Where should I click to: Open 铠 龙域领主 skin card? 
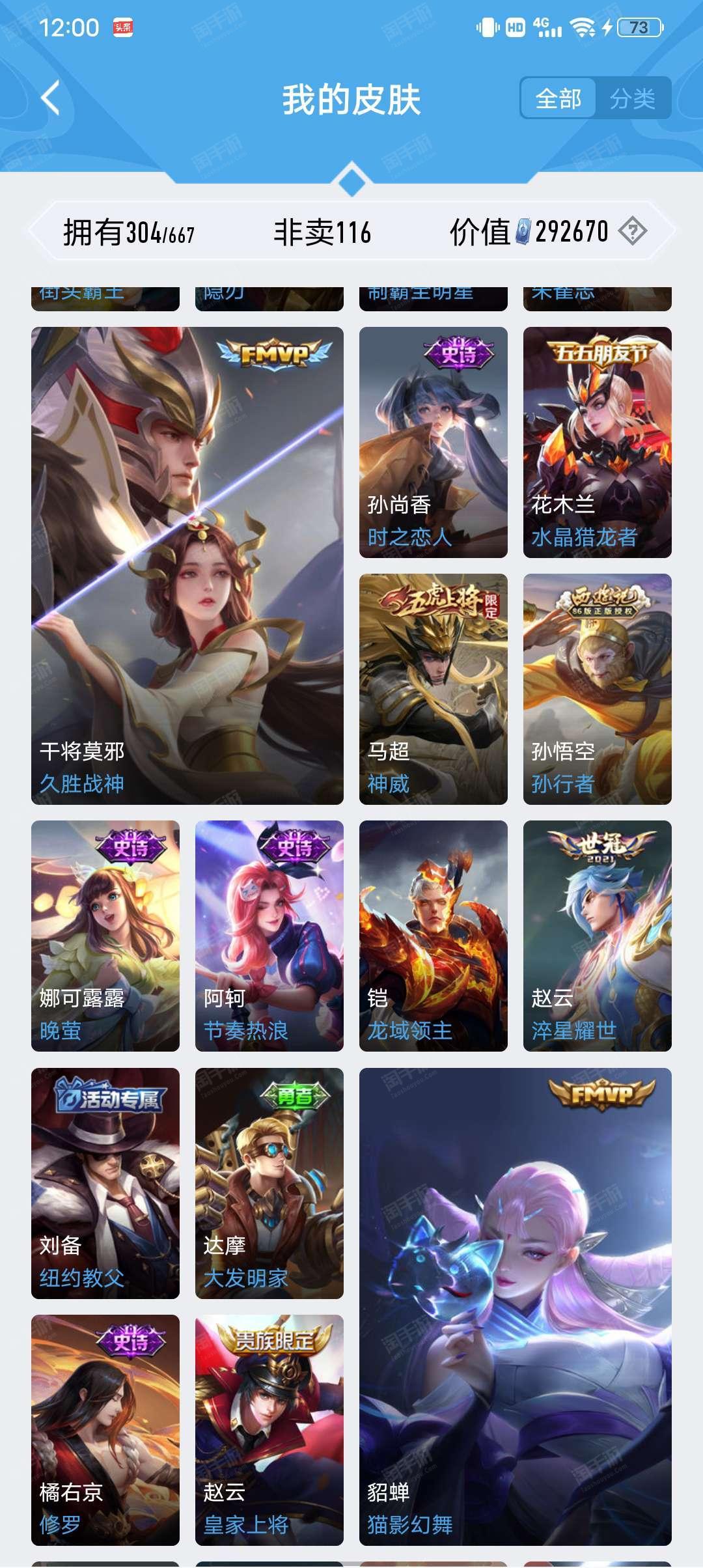[x=433, y=936]
